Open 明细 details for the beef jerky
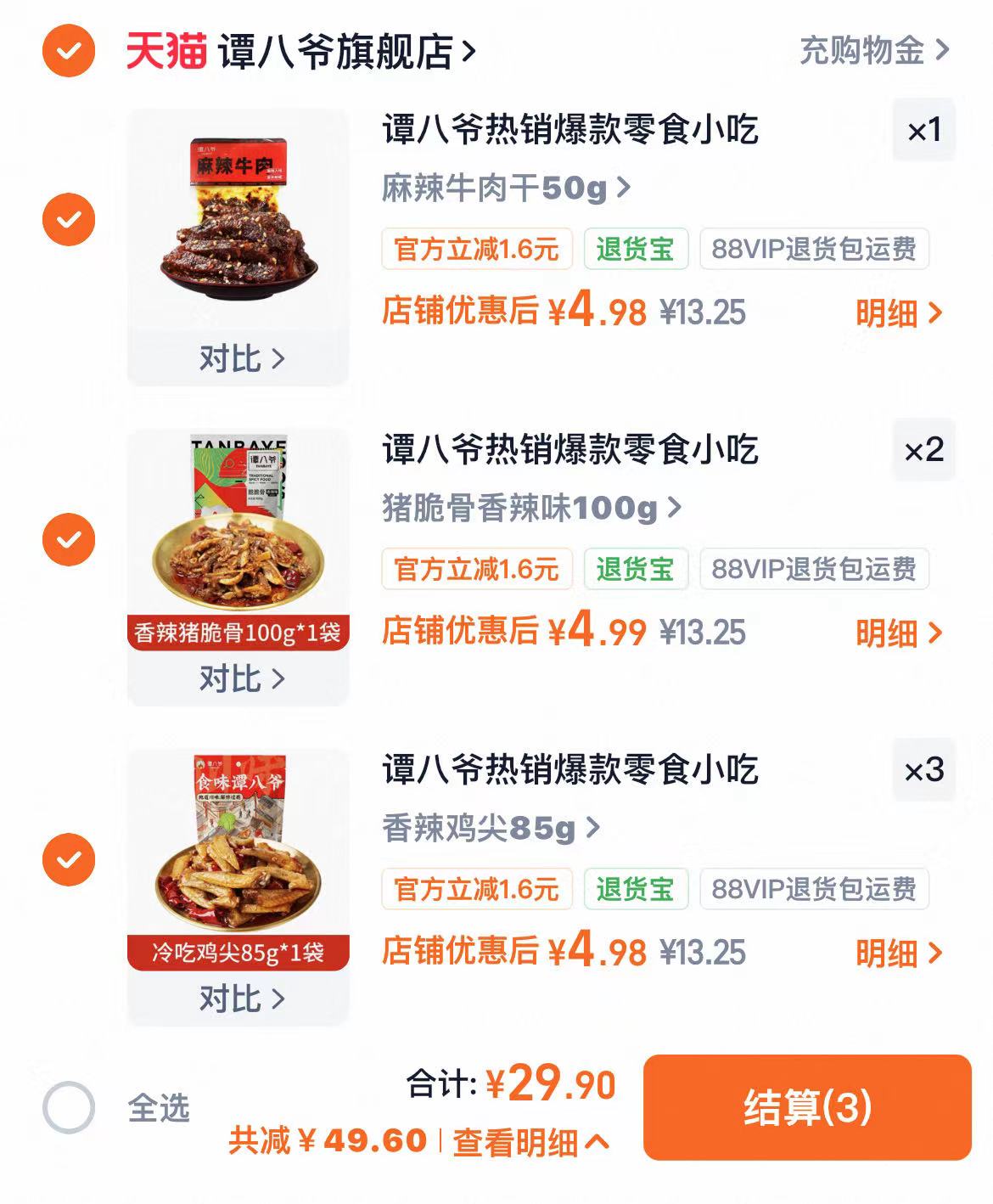993x1204 pixels. (x=896, y=312)
